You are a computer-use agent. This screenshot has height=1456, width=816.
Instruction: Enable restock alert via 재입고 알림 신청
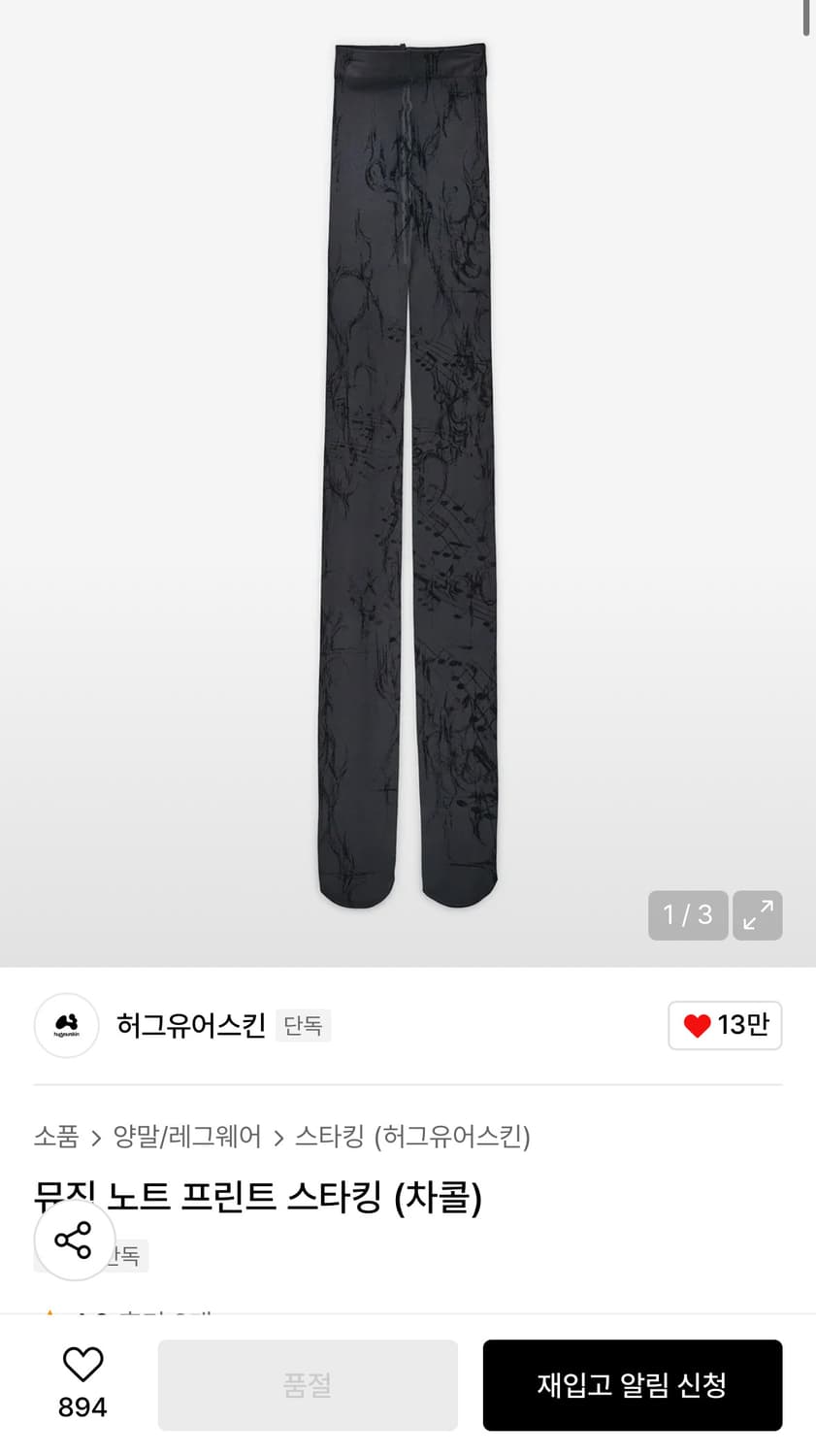tap(632, 1385)
